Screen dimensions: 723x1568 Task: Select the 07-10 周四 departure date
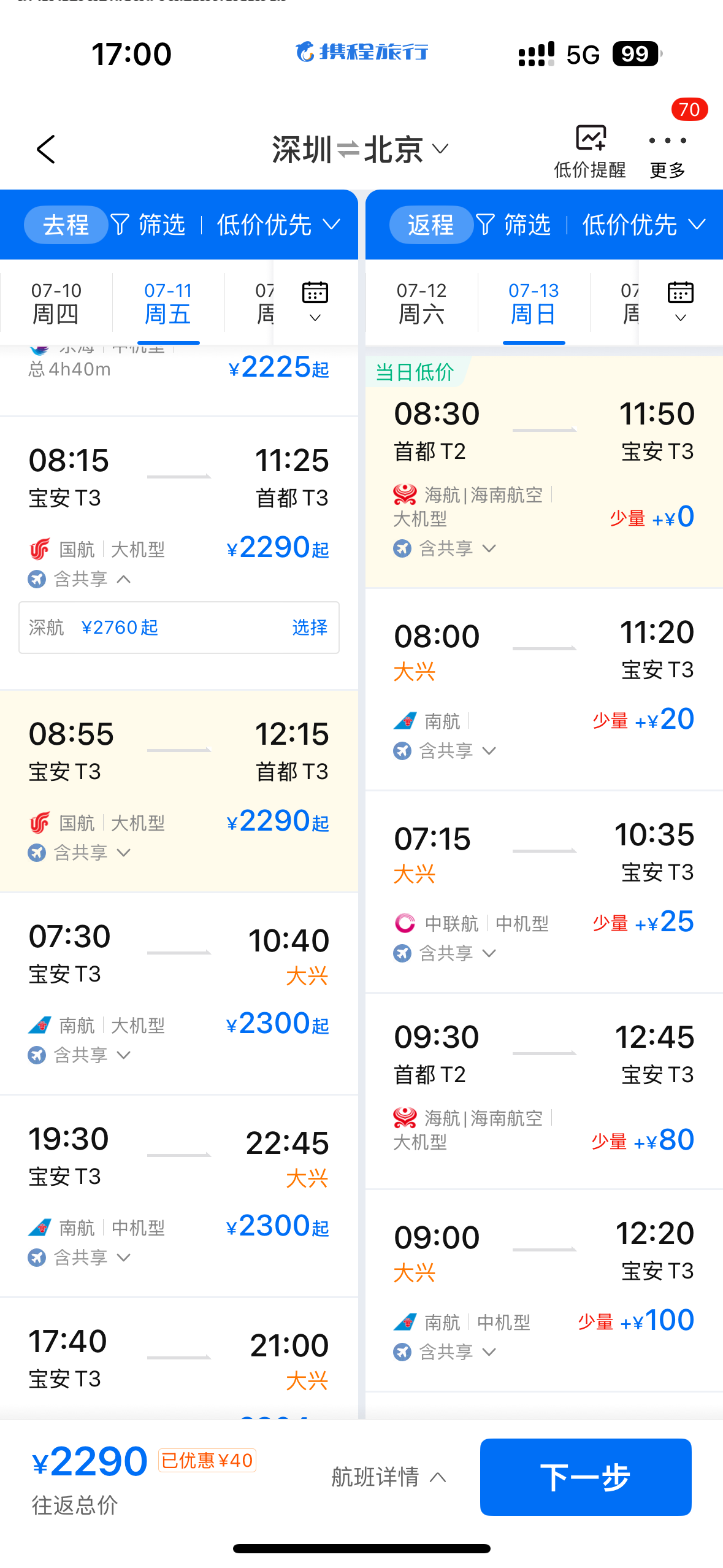tap(56, 303)
